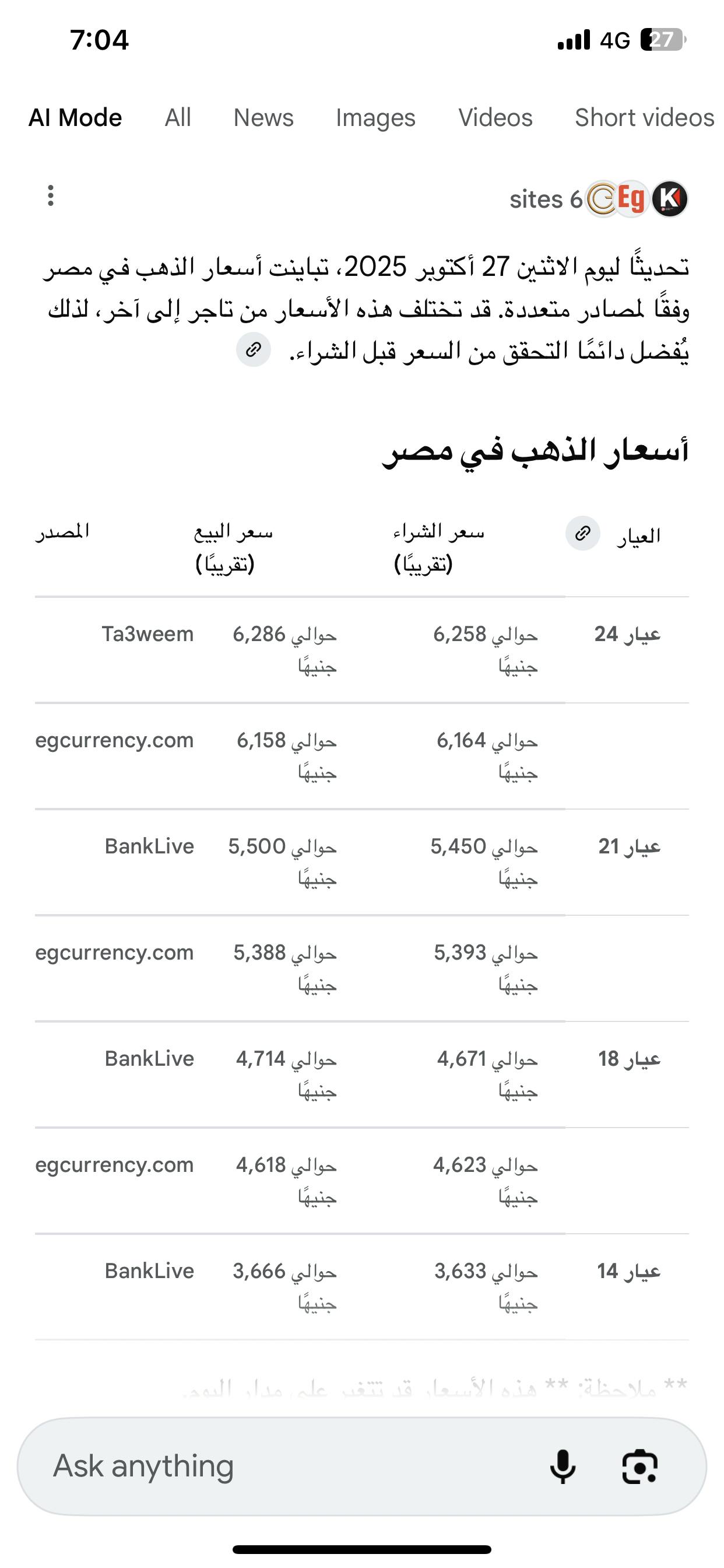Show the 6 sites source list
The width and height of the screenshot is (724, 1568).
tap(599, 199)
